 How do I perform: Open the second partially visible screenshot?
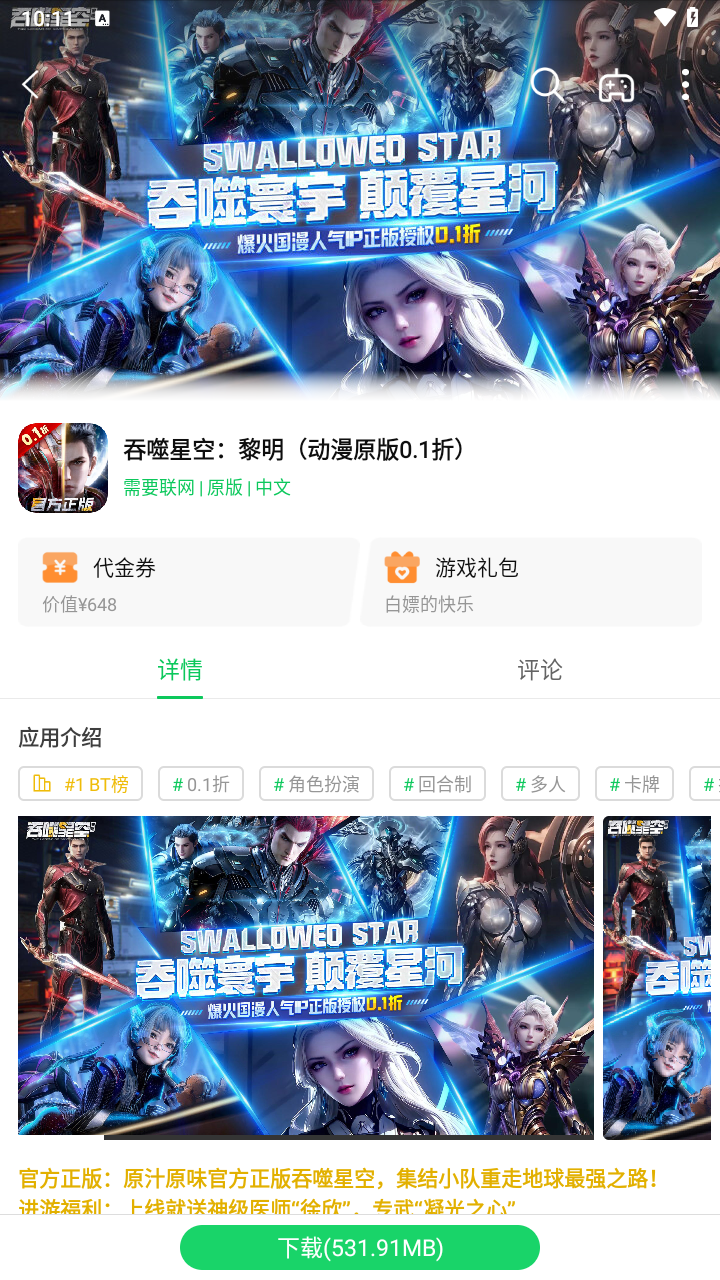click(657, 977)
